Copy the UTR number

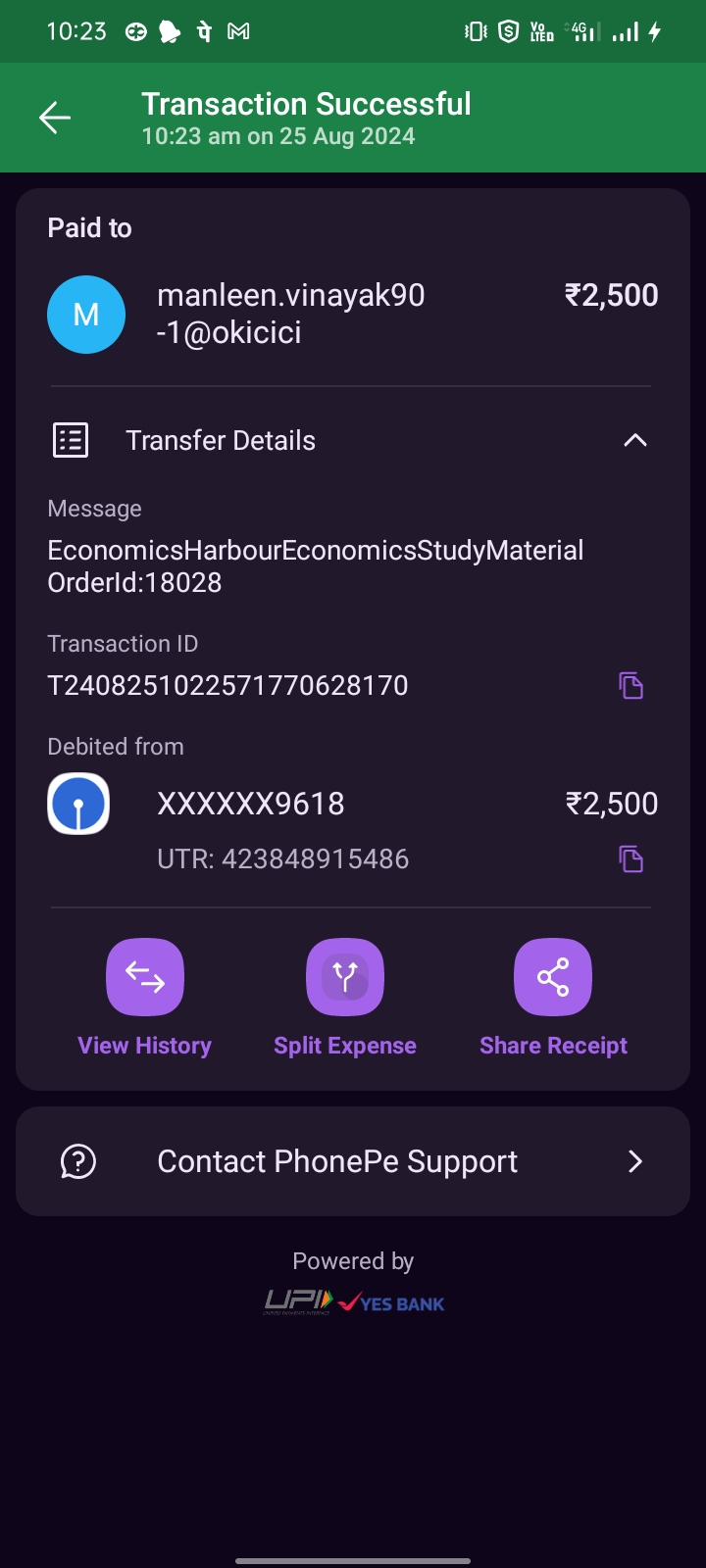[x=630, y=859]
